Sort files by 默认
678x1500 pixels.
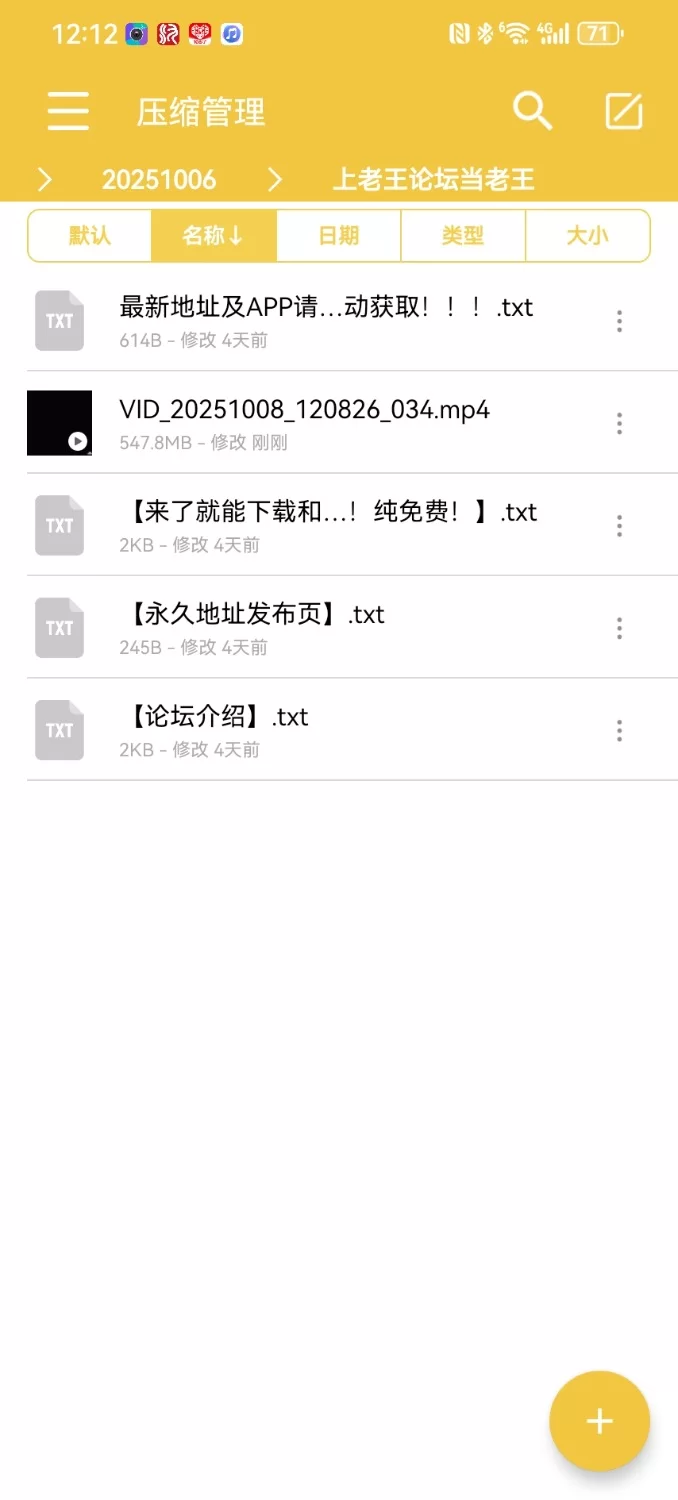coord(90,236)
